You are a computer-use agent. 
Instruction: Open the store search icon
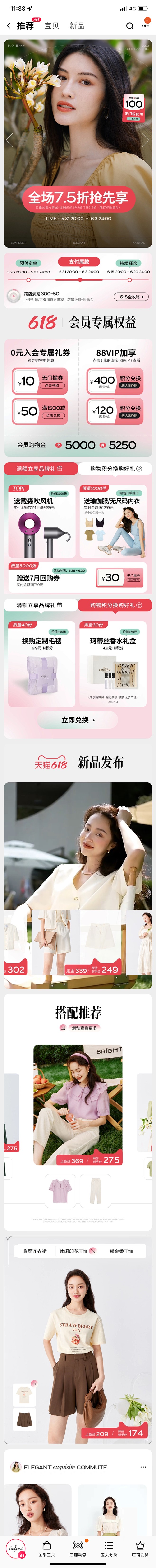click(129, 26)
